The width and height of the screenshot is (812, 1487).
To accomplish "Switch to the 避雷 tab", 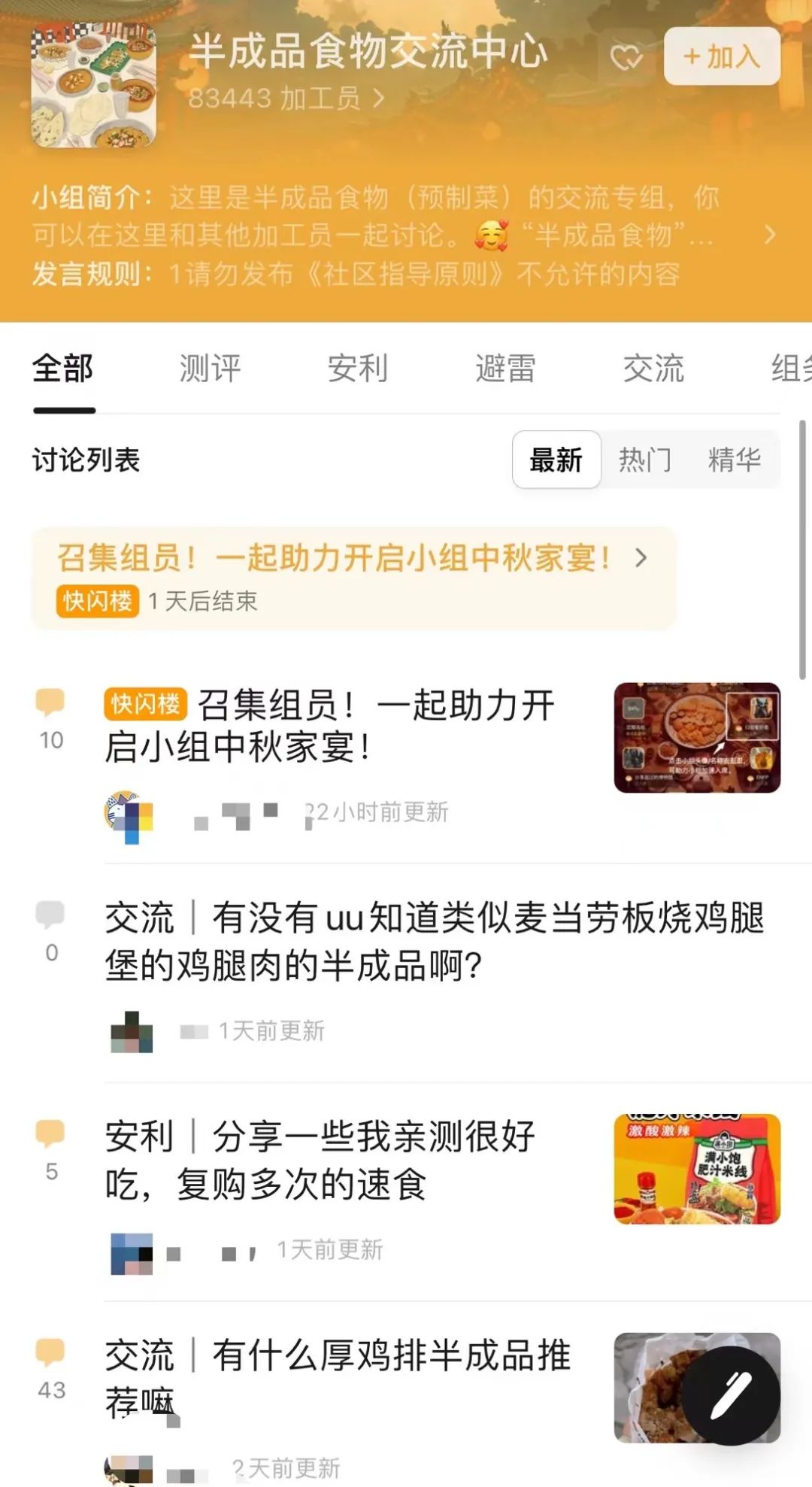I will (x=505, y=369).
